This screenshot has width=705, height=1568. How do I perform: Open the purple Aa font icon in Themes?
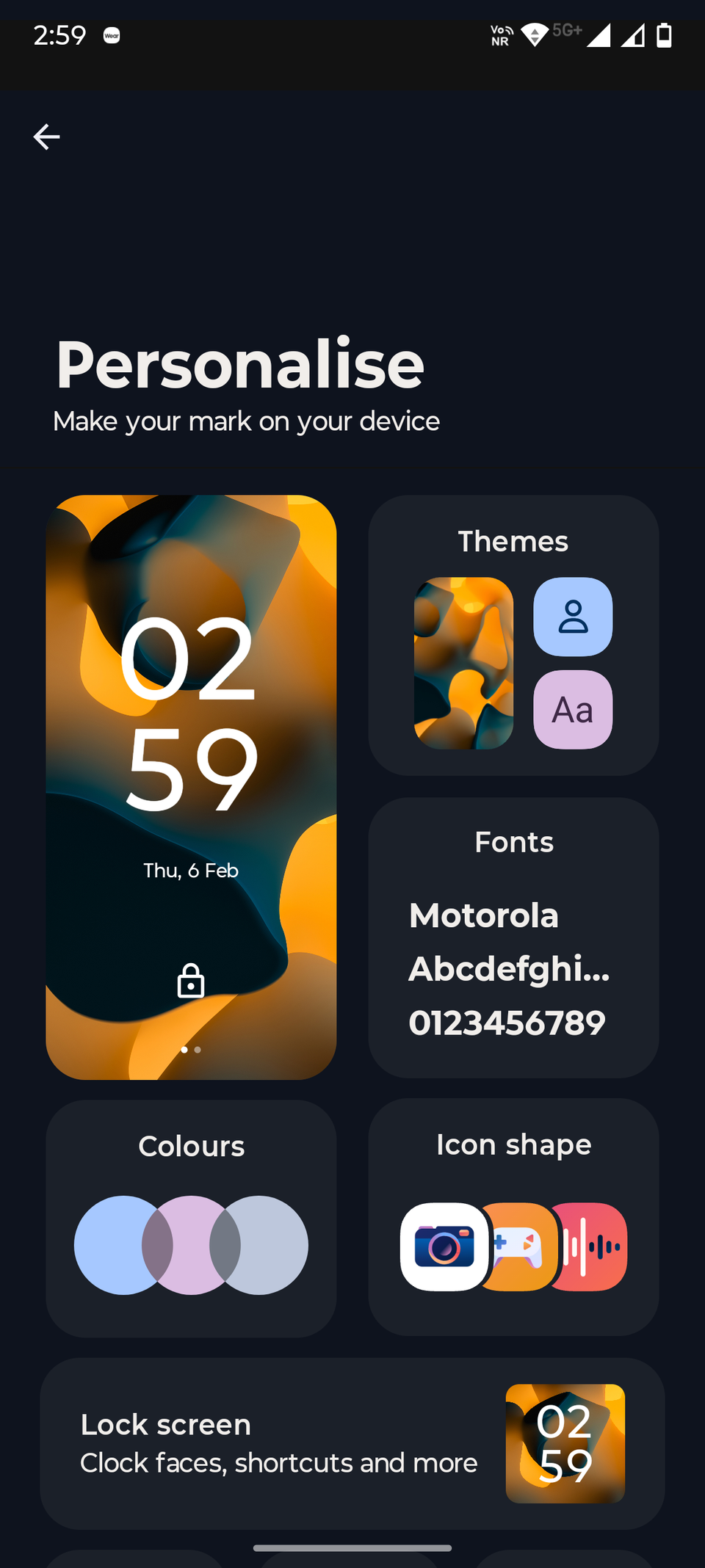pos(573,709)
